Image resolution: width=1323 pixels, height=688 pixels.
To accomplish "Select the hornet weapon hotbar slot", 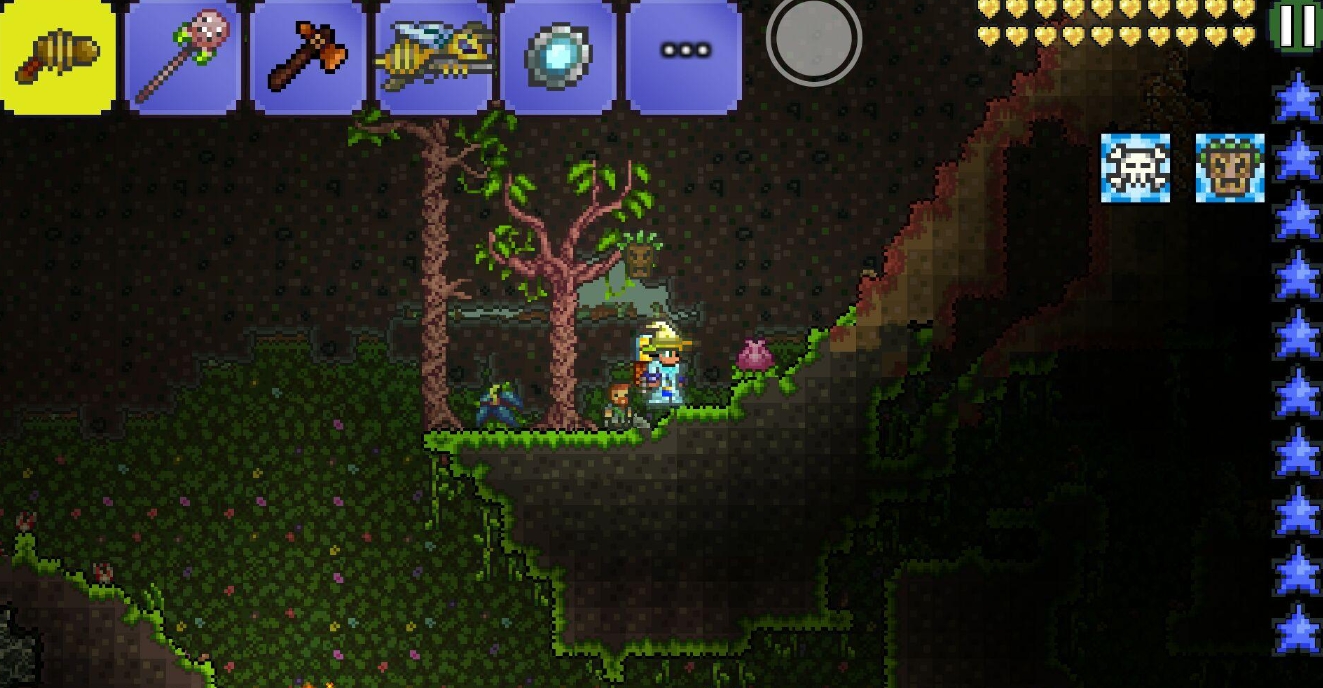I will [432, 55].
